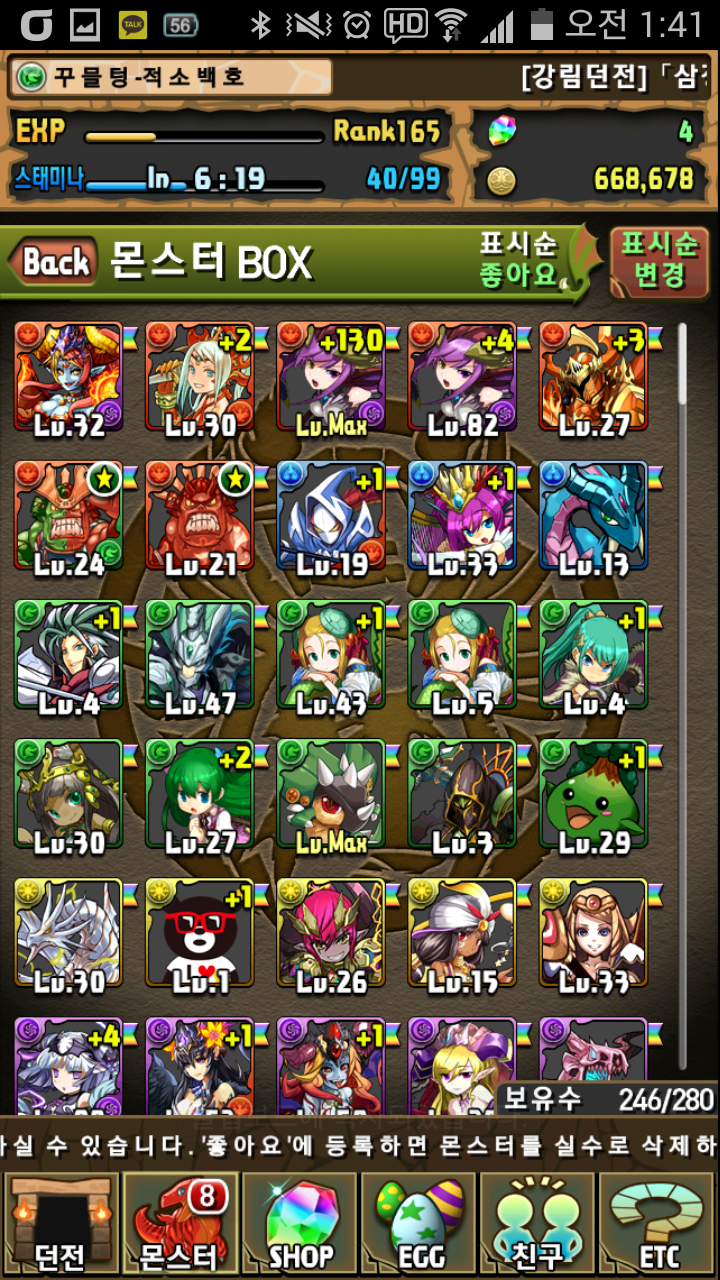Choose the Lv.29 green blob monster
The height and width of the screenshot is (1280, 720).
[x=594, y=795]
